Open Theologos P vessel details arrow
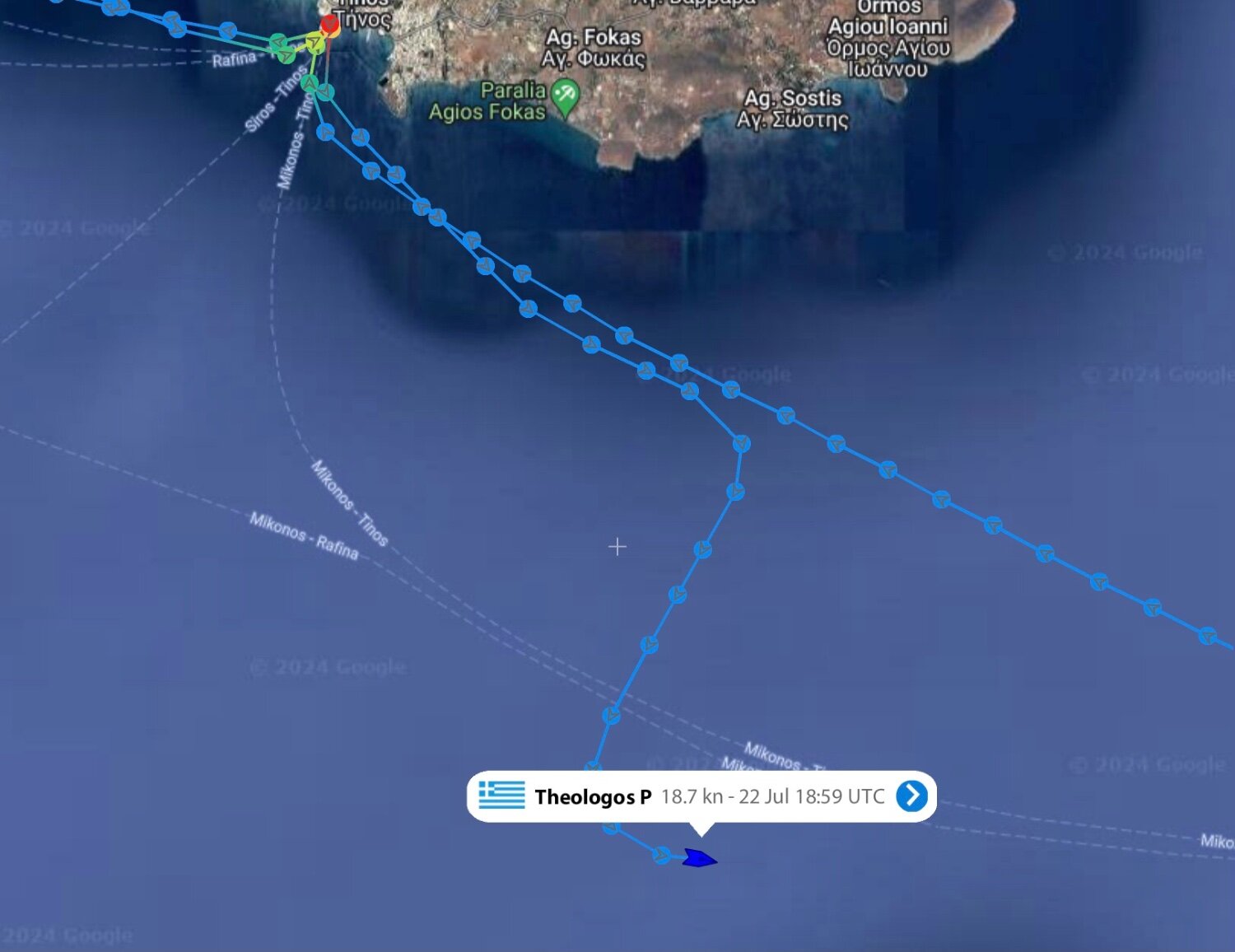Viewport: 1235px width, 952px height. tap(911, 796)
